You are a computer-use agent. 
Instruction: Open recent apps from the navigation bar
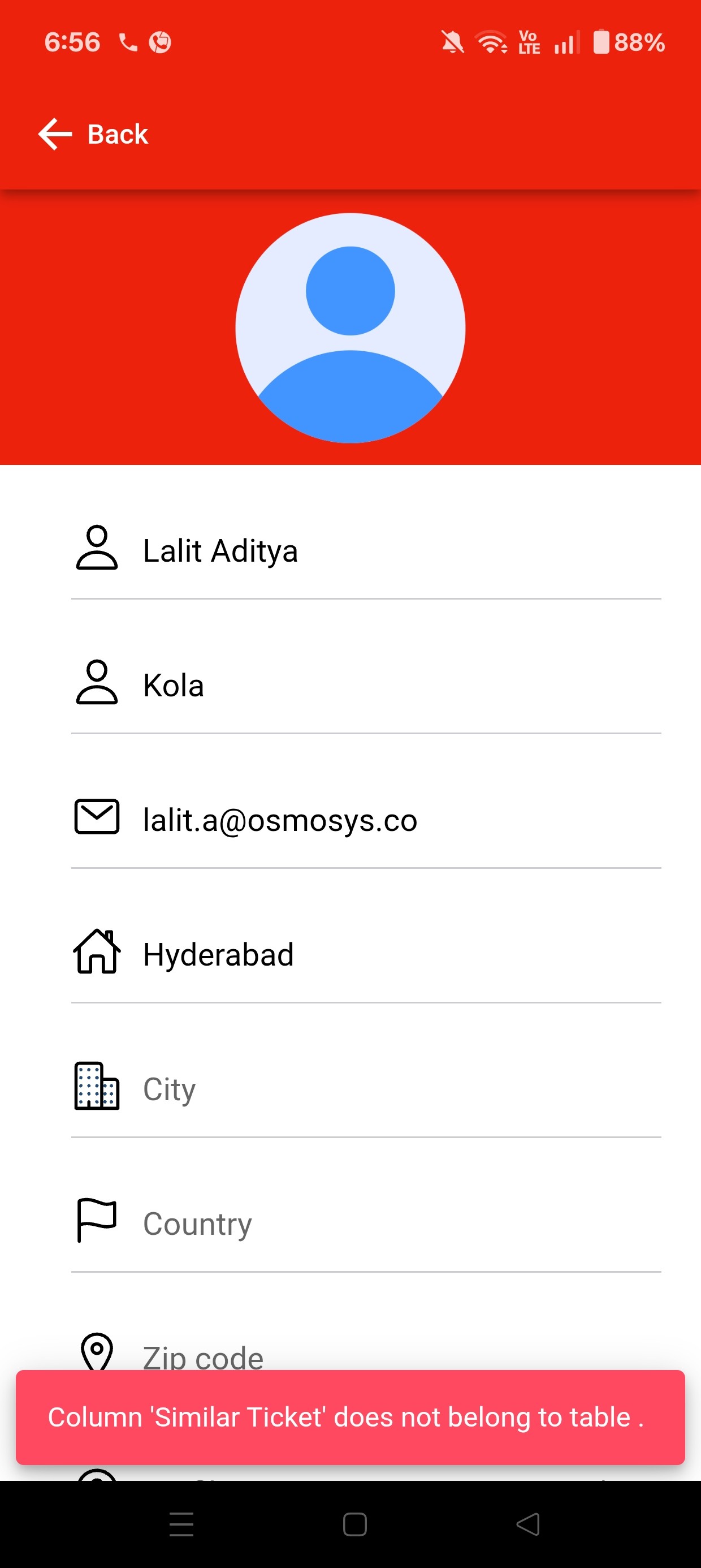point(181,1524)
